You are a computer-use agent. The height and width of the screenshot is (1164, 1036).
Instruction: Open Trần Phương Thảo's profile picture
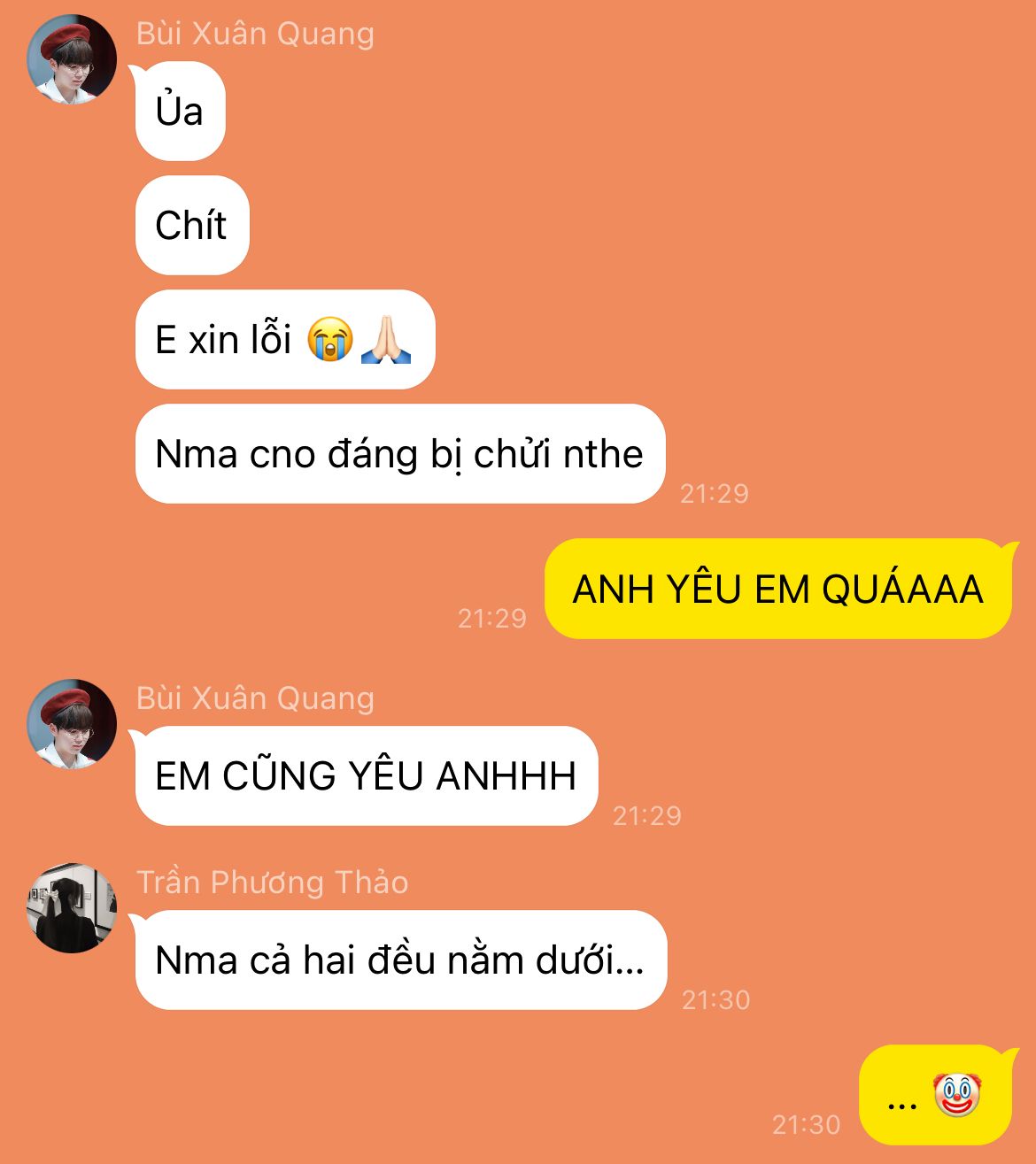click(72, 908)
